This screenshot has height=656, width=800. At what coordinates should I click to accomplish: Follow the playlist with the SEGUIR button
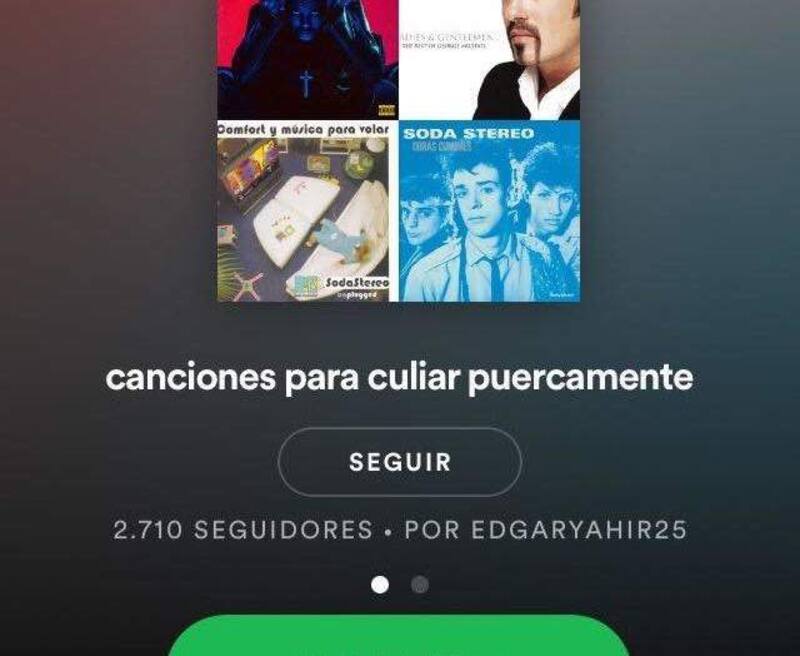pyautogui.click(x=399, y=463)
